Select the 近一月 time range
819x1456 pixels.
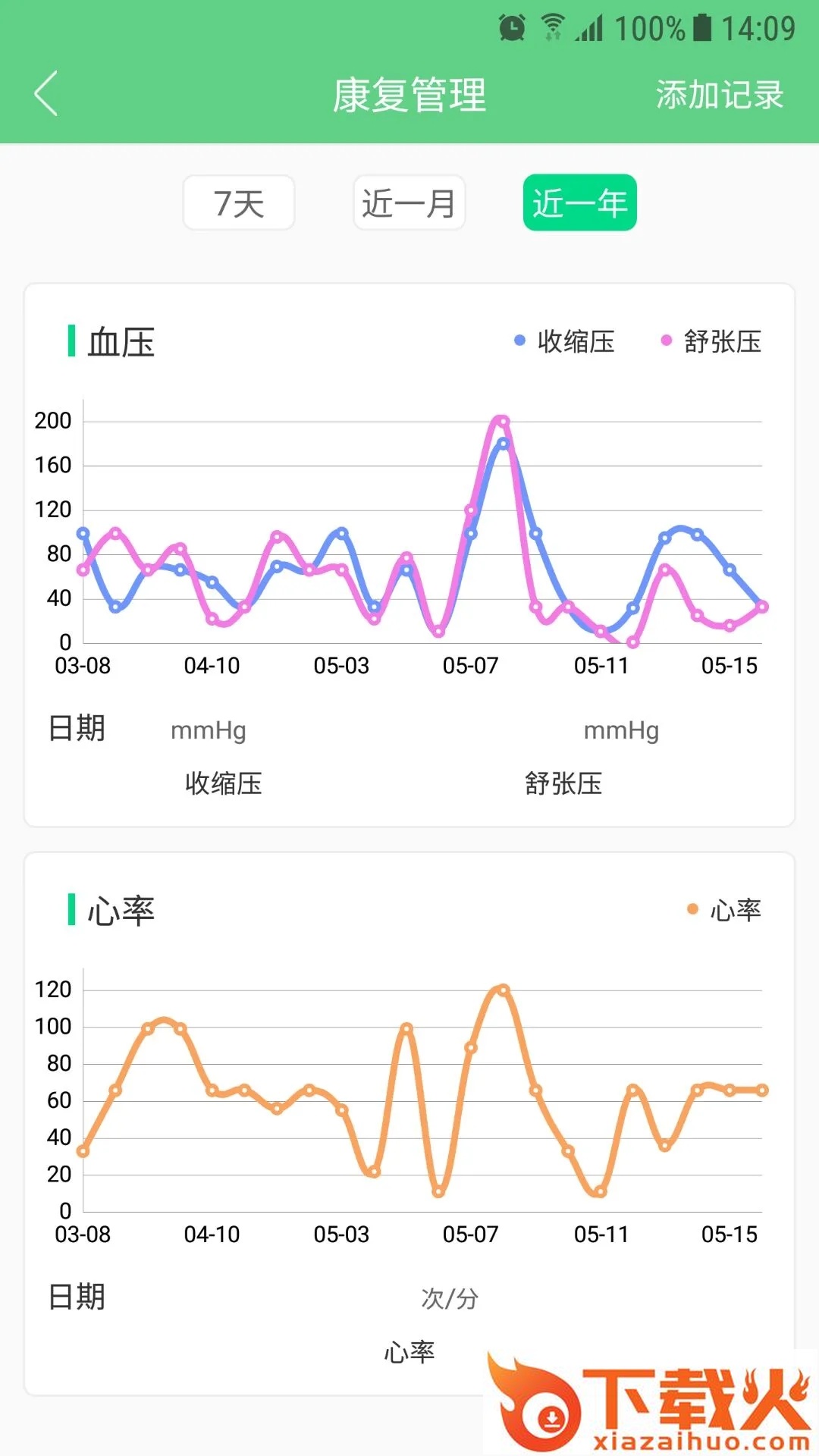409,202
